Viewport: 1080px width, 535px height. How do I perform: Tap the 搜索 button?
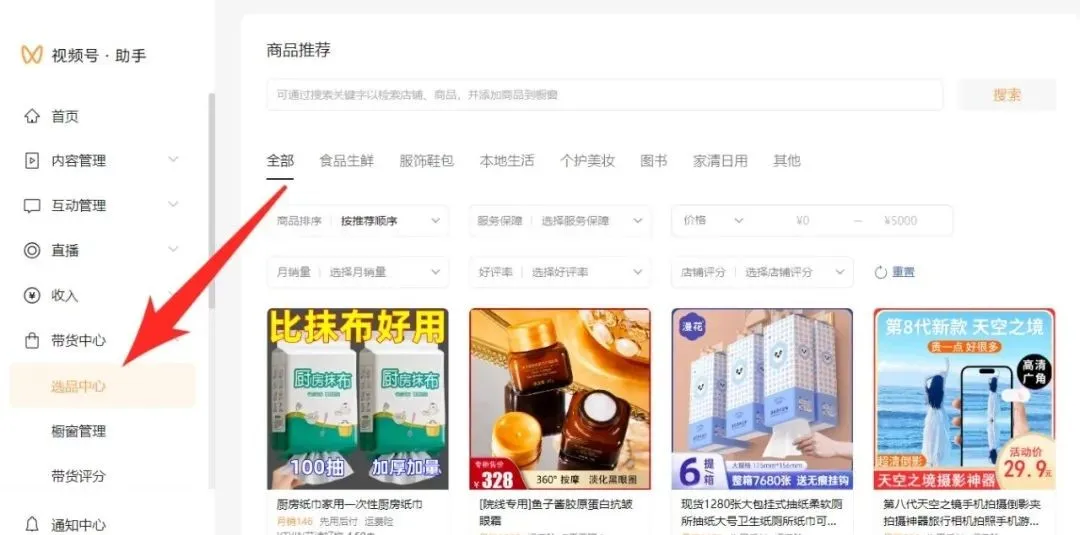point(1007,95)
